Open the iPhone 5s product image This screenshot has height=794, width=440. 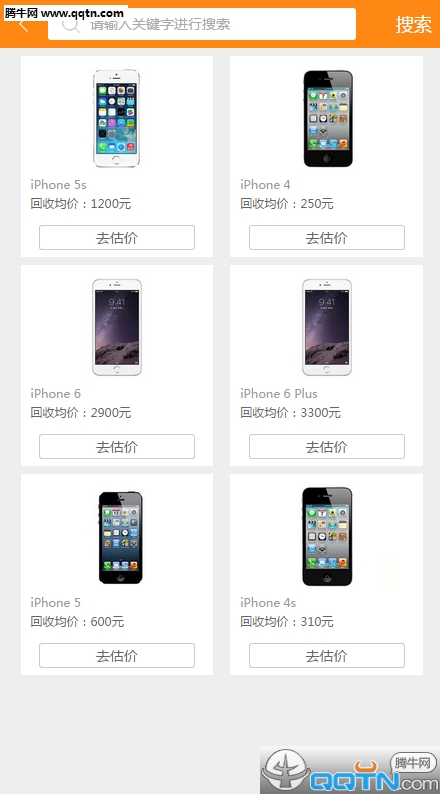point(116,118)
